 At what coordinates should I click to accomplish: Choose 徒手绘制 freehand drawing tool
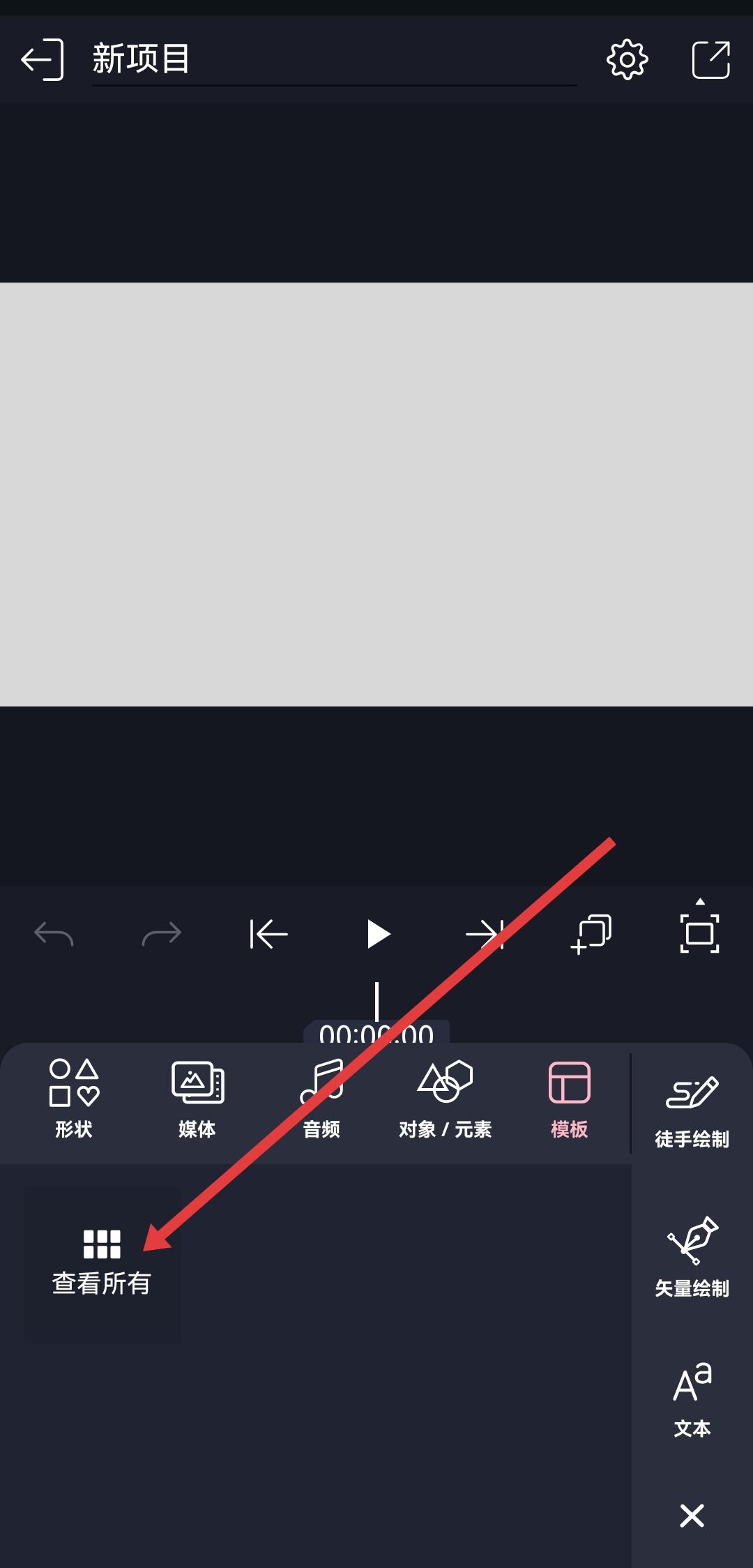pyautogui.click(x=692, y=1110)
